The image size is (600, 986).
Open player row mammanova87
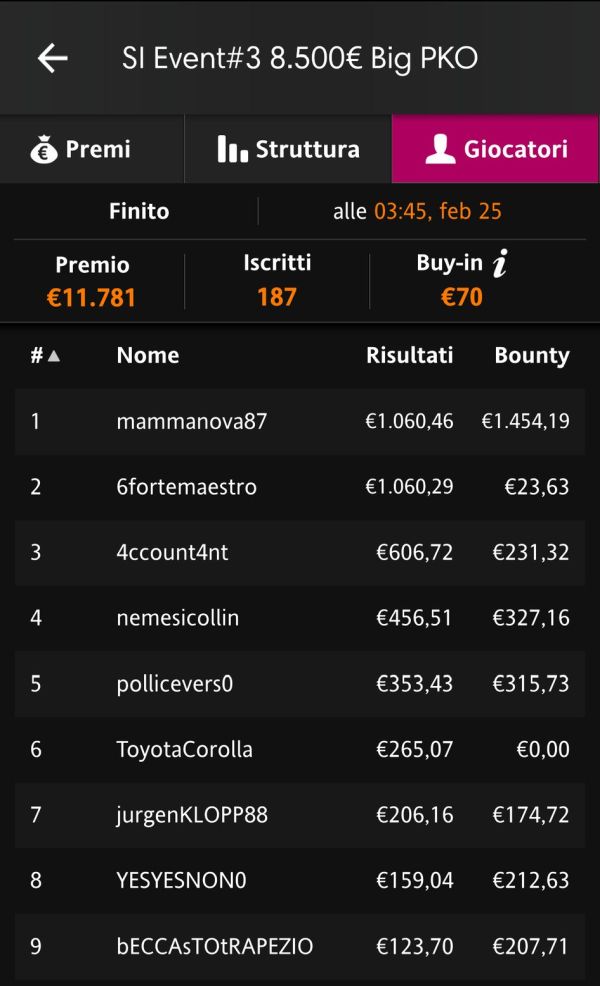(x=300, y=421)
